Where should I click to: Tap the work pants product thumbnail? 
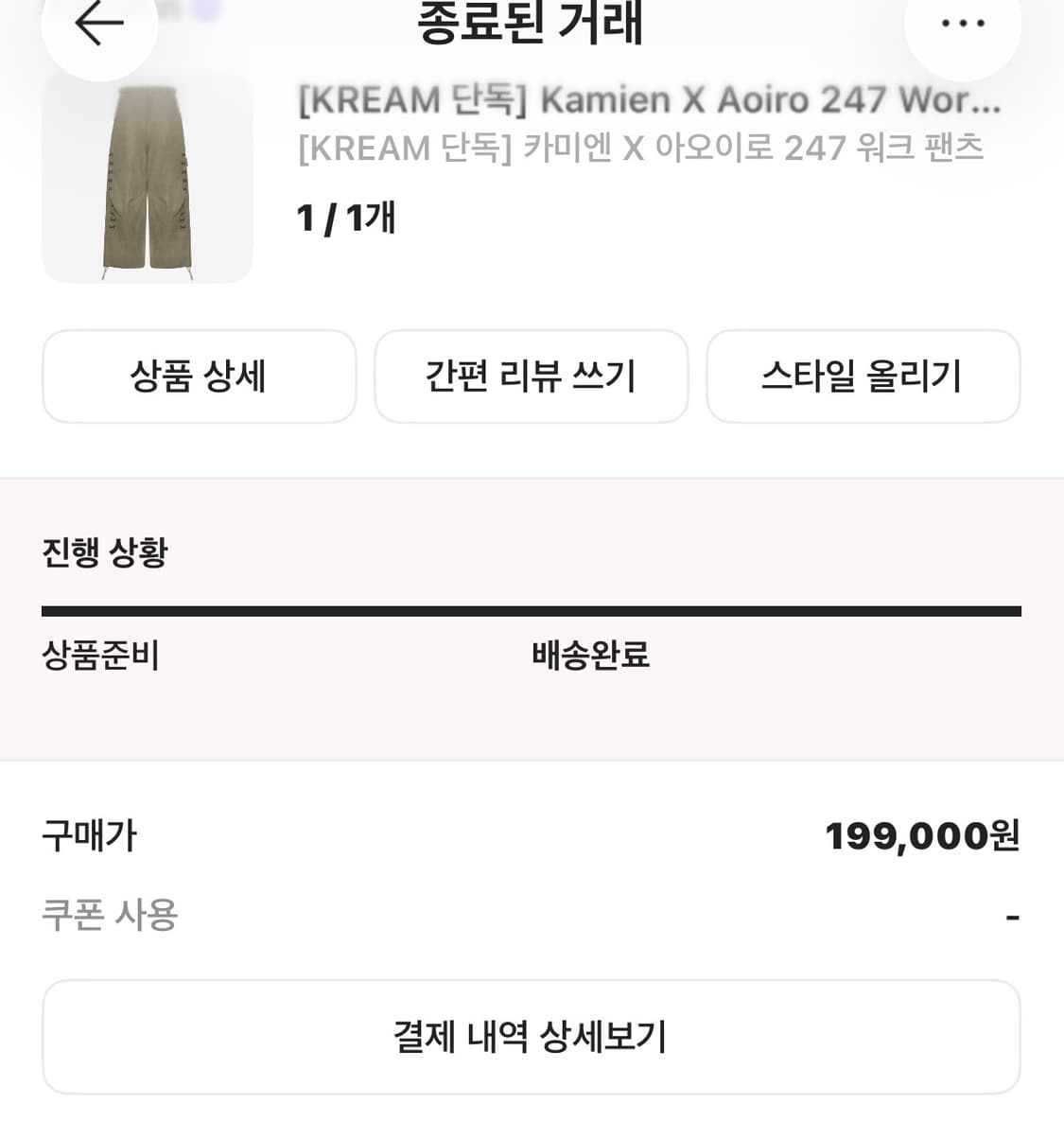(147, 179)
